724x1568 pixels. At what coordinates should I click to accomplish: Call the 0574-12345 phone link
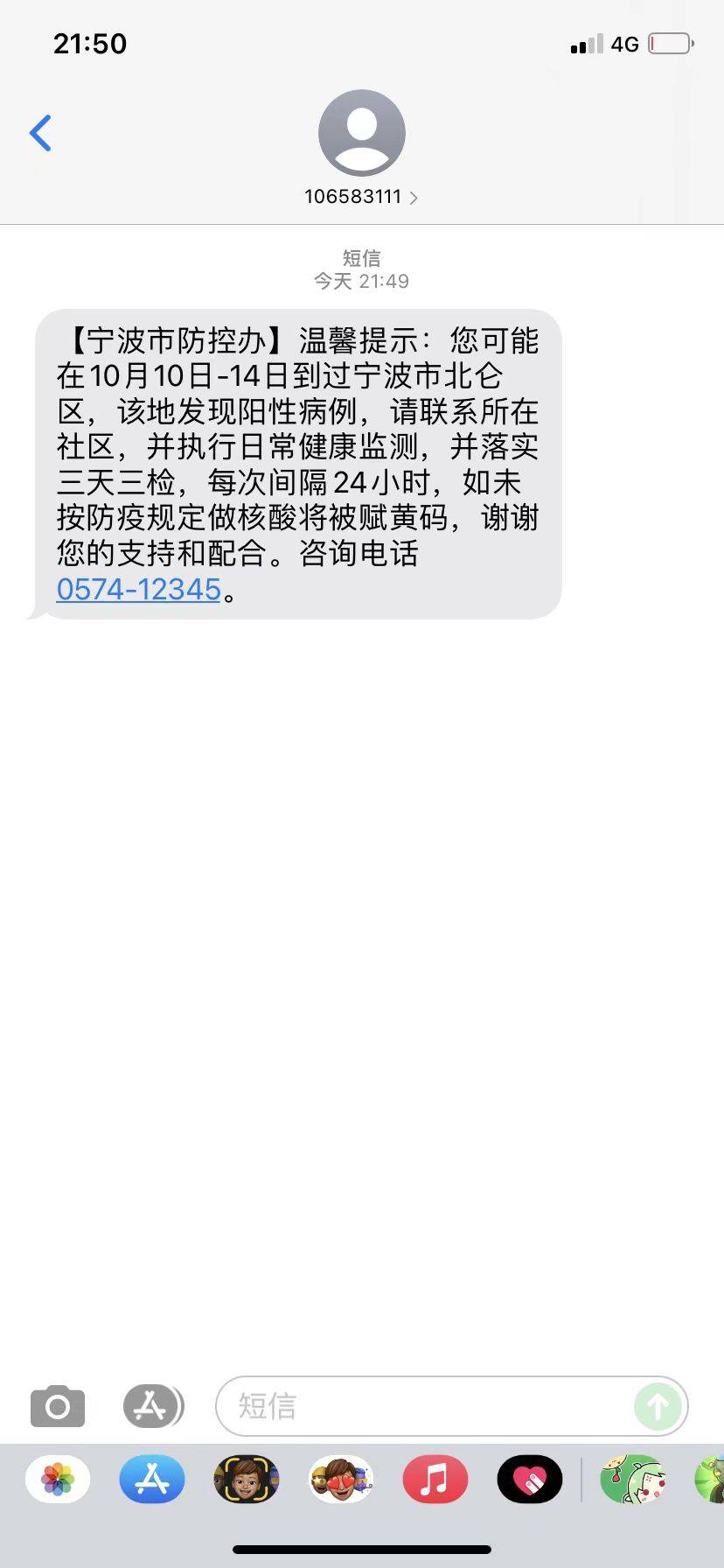[x=138, y=589]
